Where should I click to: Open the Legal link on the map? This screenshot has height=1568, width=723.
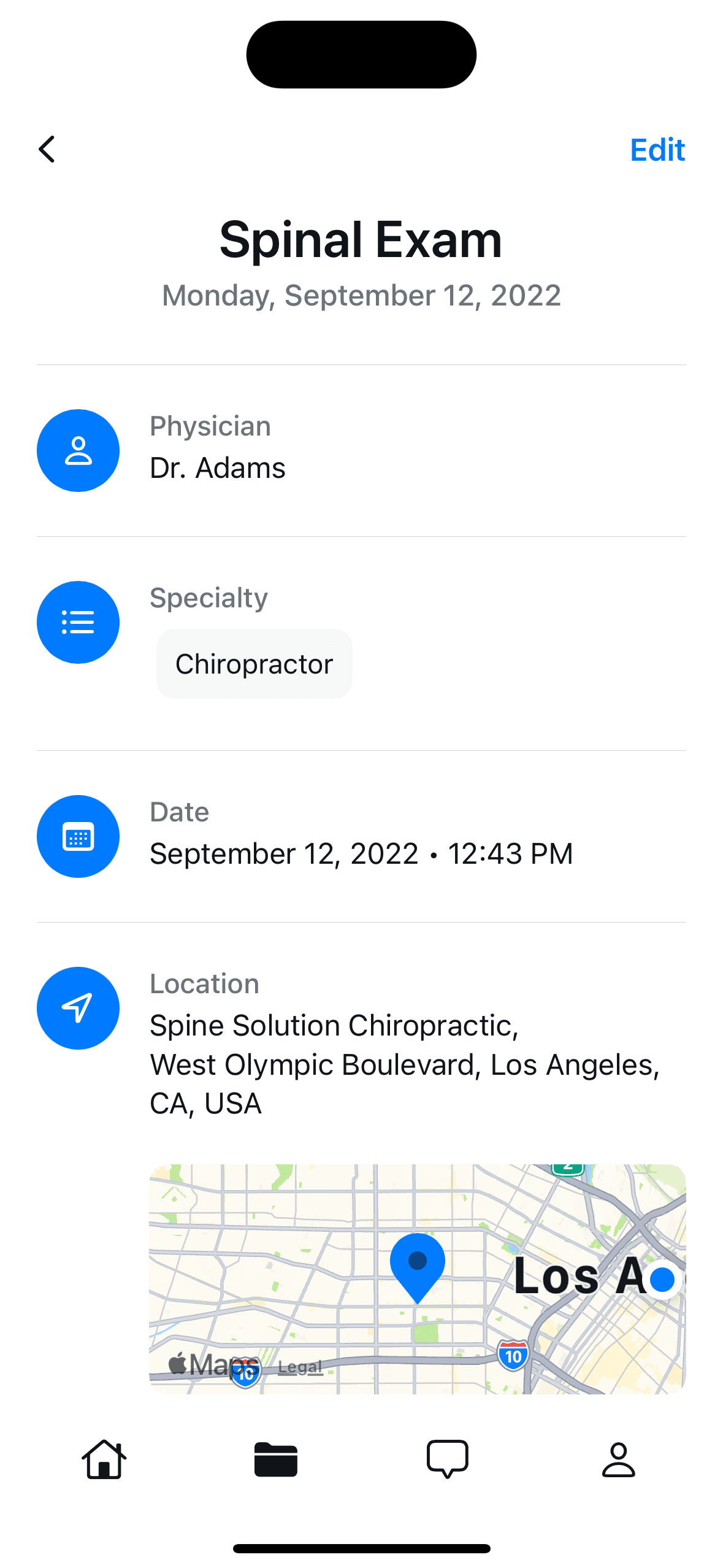(x=300, y=1367)
